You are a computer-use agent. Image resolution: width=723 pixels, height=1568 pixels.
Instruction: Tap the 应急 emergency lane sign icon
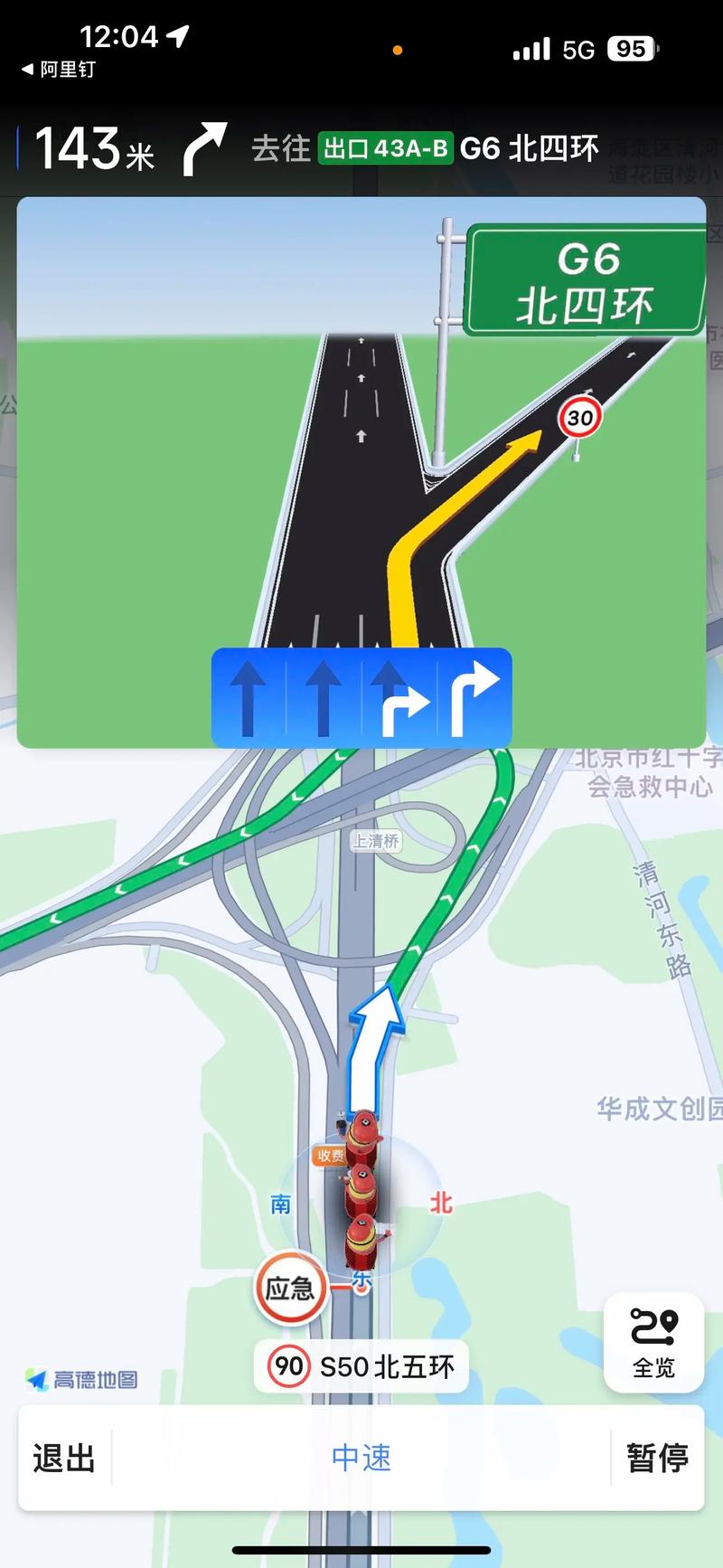(x=291, y=1289)
